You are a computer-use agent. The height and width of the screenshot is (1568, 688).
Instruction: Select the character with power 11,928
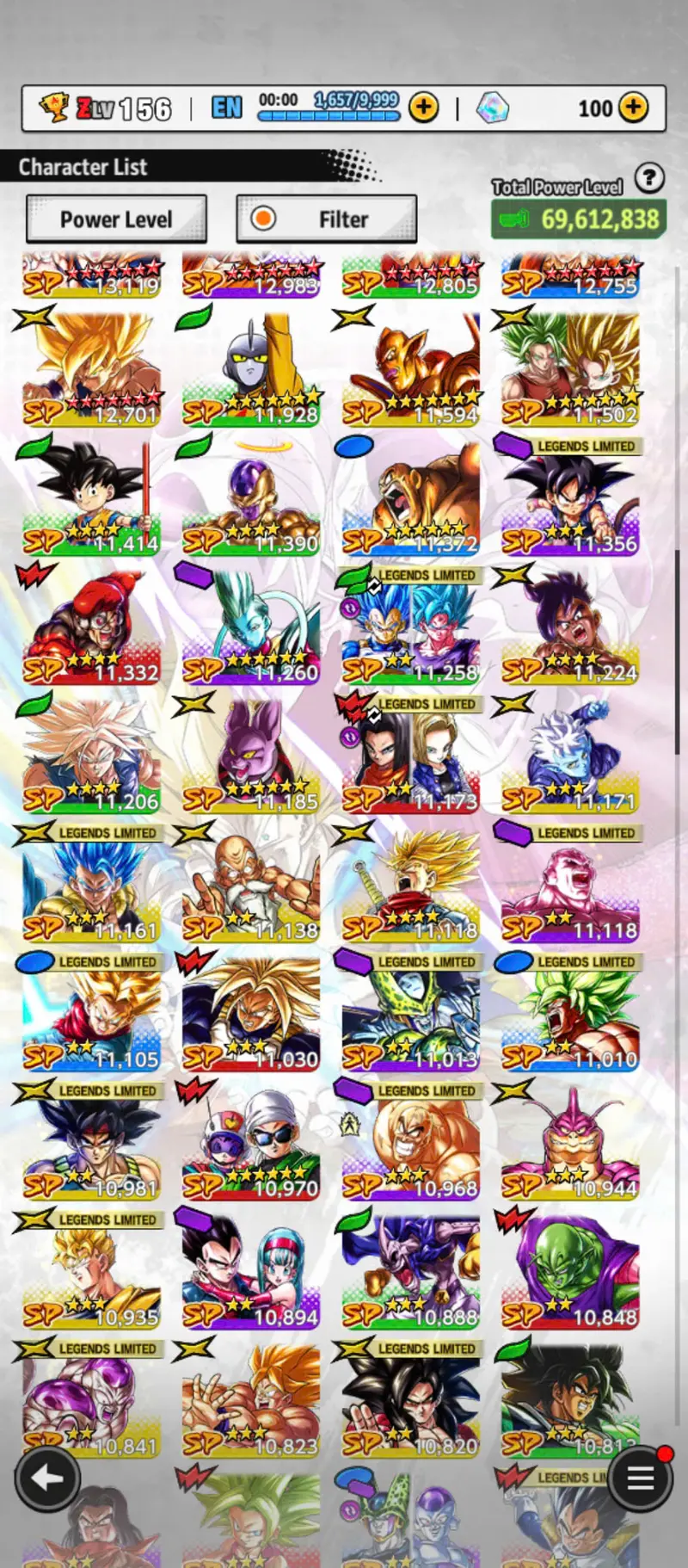[x=251, y=370]
